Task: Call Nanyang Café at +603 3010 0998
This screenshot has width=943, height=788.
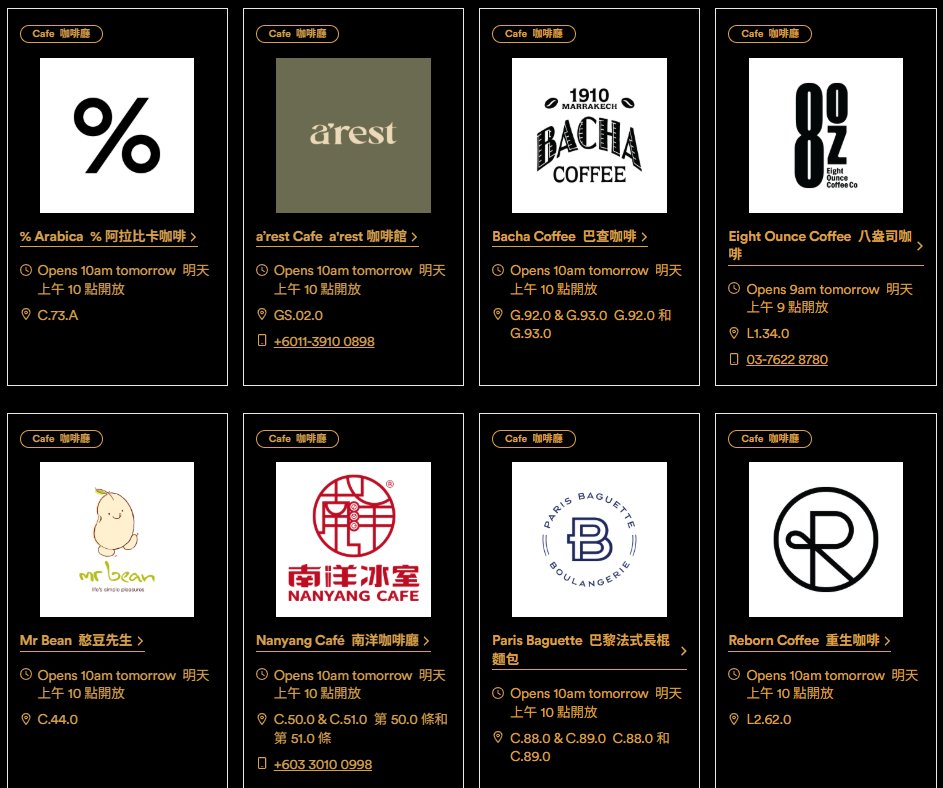Action: point(323,764)
